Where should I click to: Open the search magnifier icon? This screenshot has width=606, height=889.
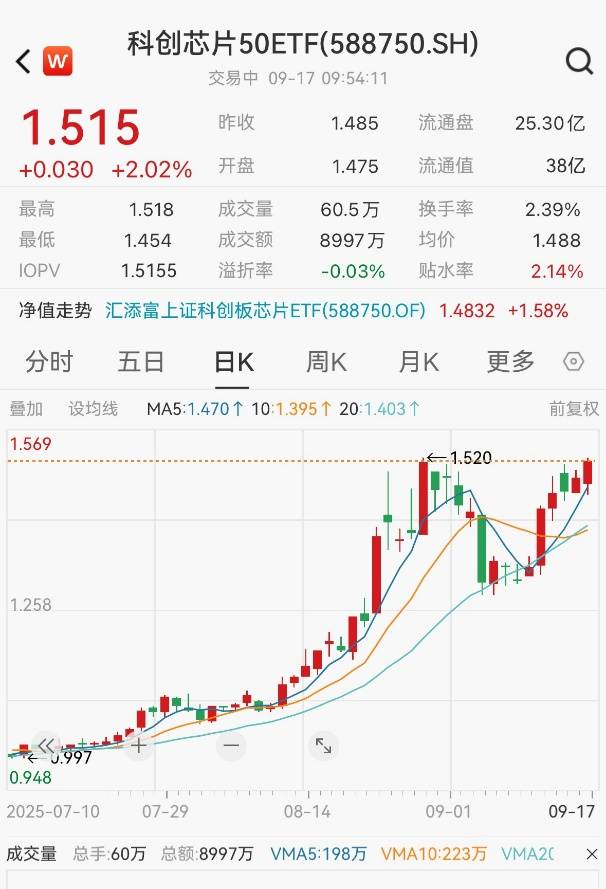click(x=579, y=61)
